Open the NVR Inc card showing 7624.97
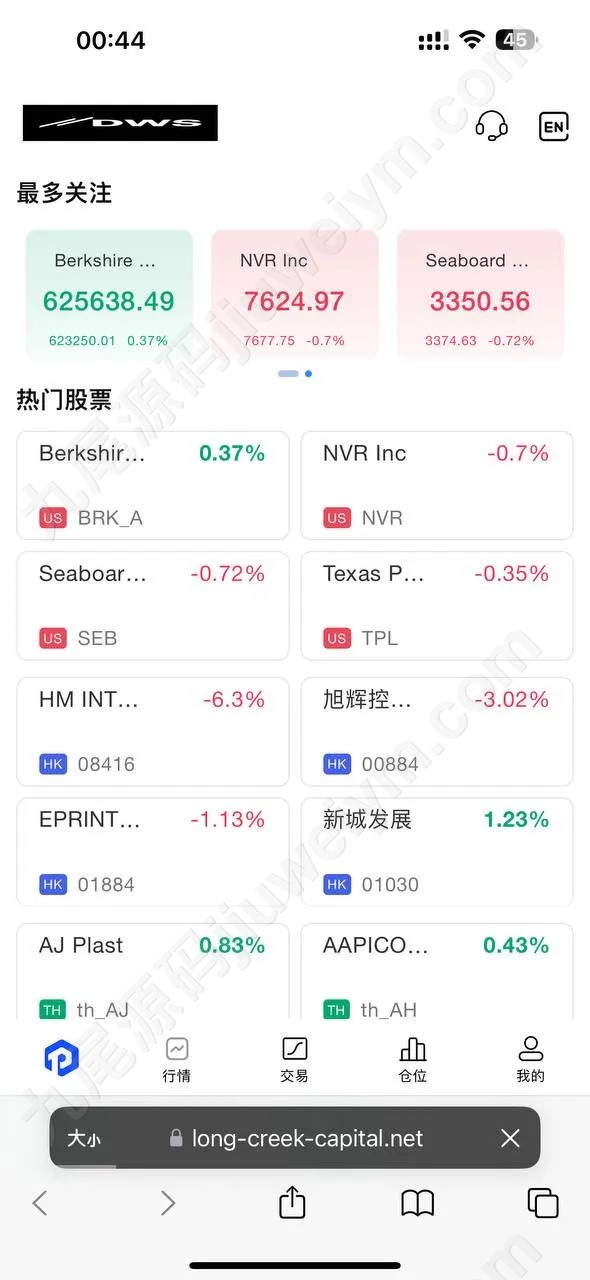This screenshot has width=590, height=1280. [295, 294]
